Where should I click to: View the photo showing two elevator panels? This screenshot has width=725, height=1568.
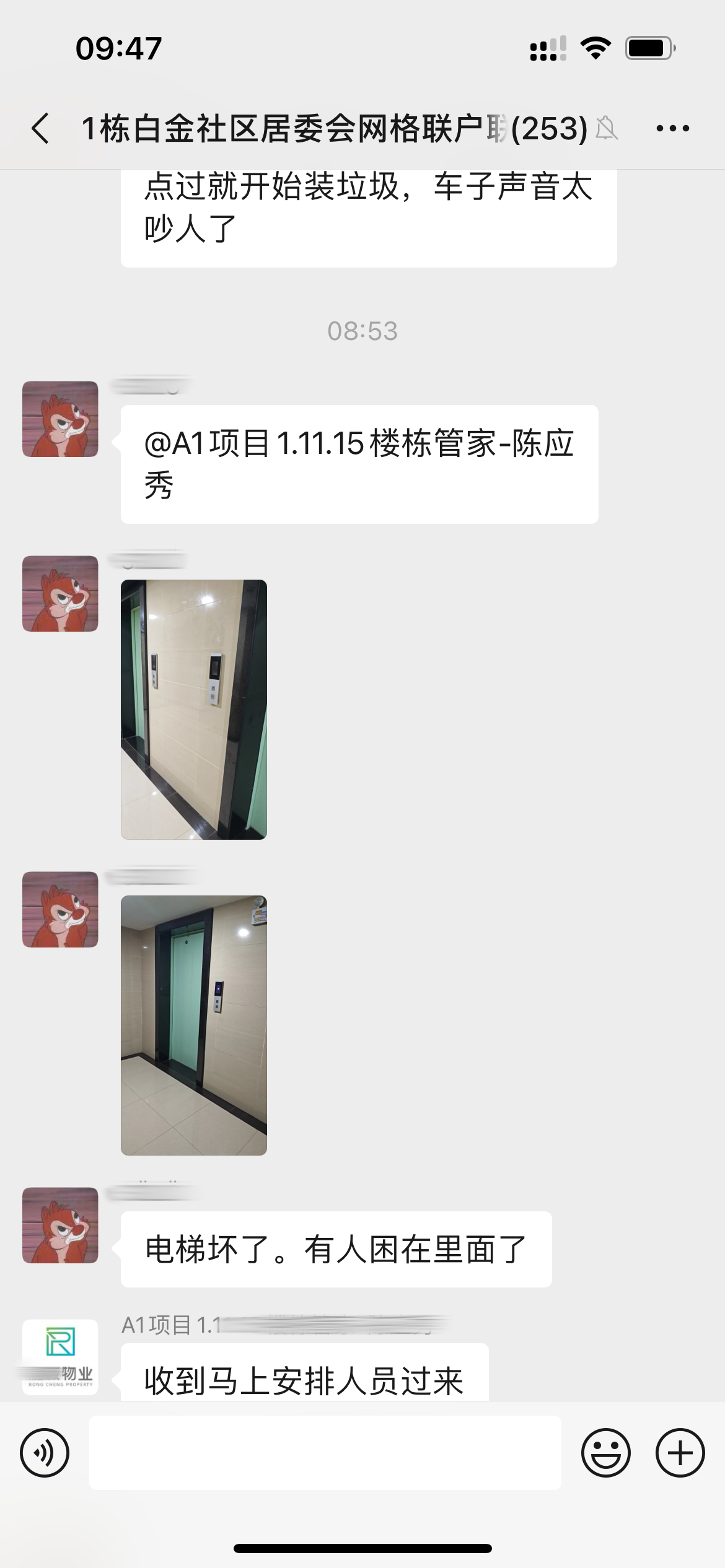click(194, 709)
